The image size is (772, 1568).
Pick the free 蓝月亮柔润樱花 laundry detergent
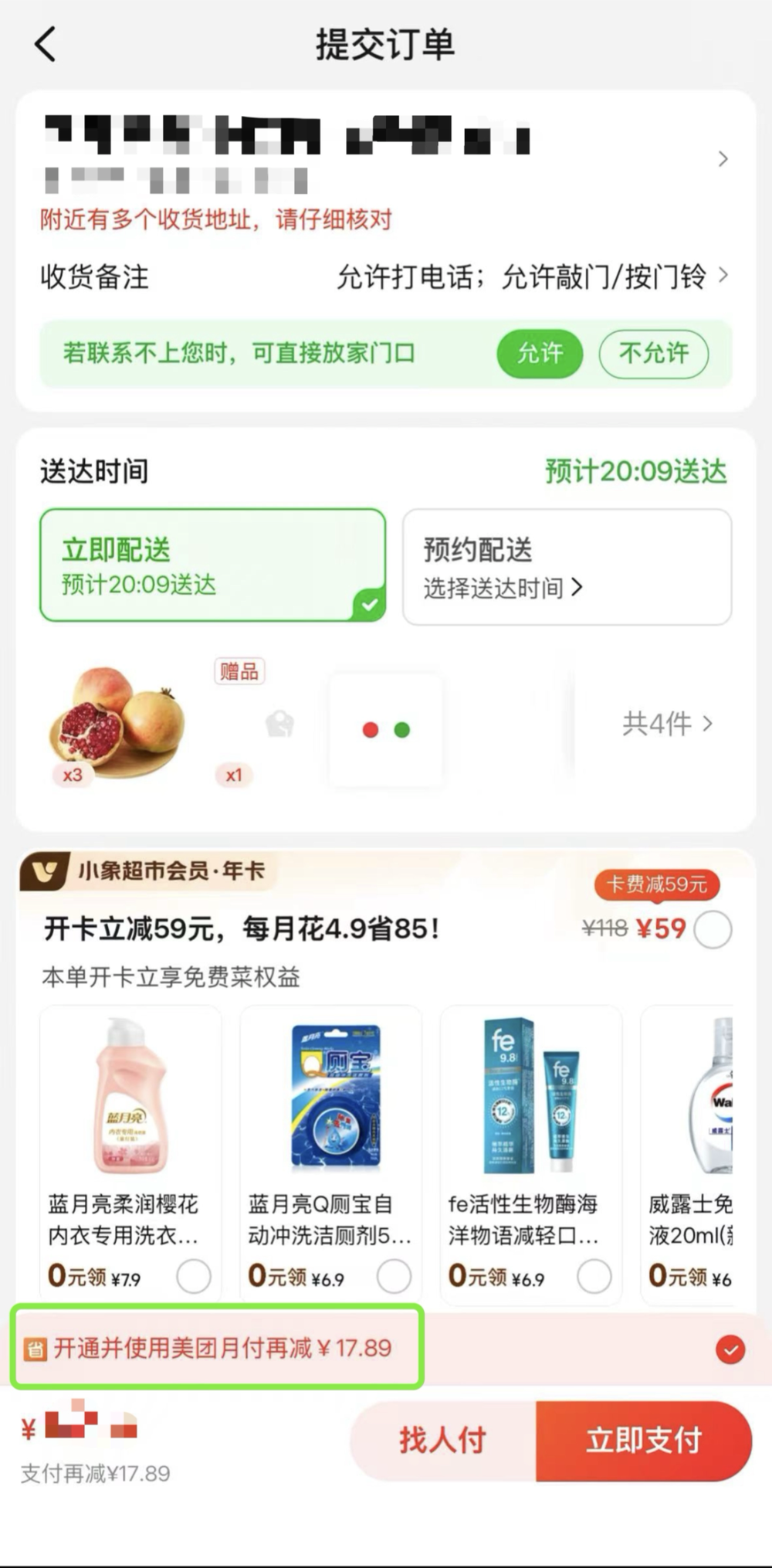click(194, 1277)
